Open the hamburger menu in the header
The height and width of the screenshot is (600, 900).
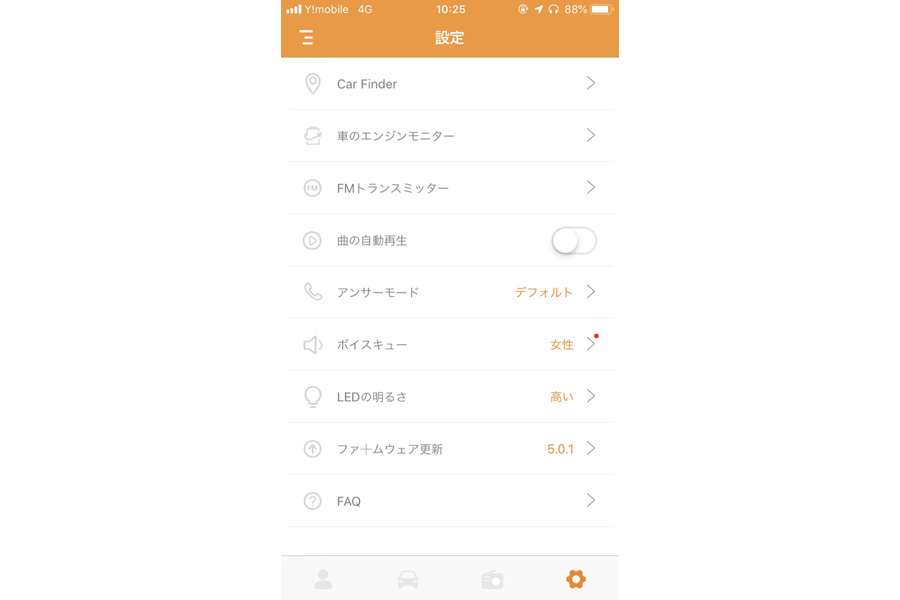pyautogui.click(x=306, y=38)
